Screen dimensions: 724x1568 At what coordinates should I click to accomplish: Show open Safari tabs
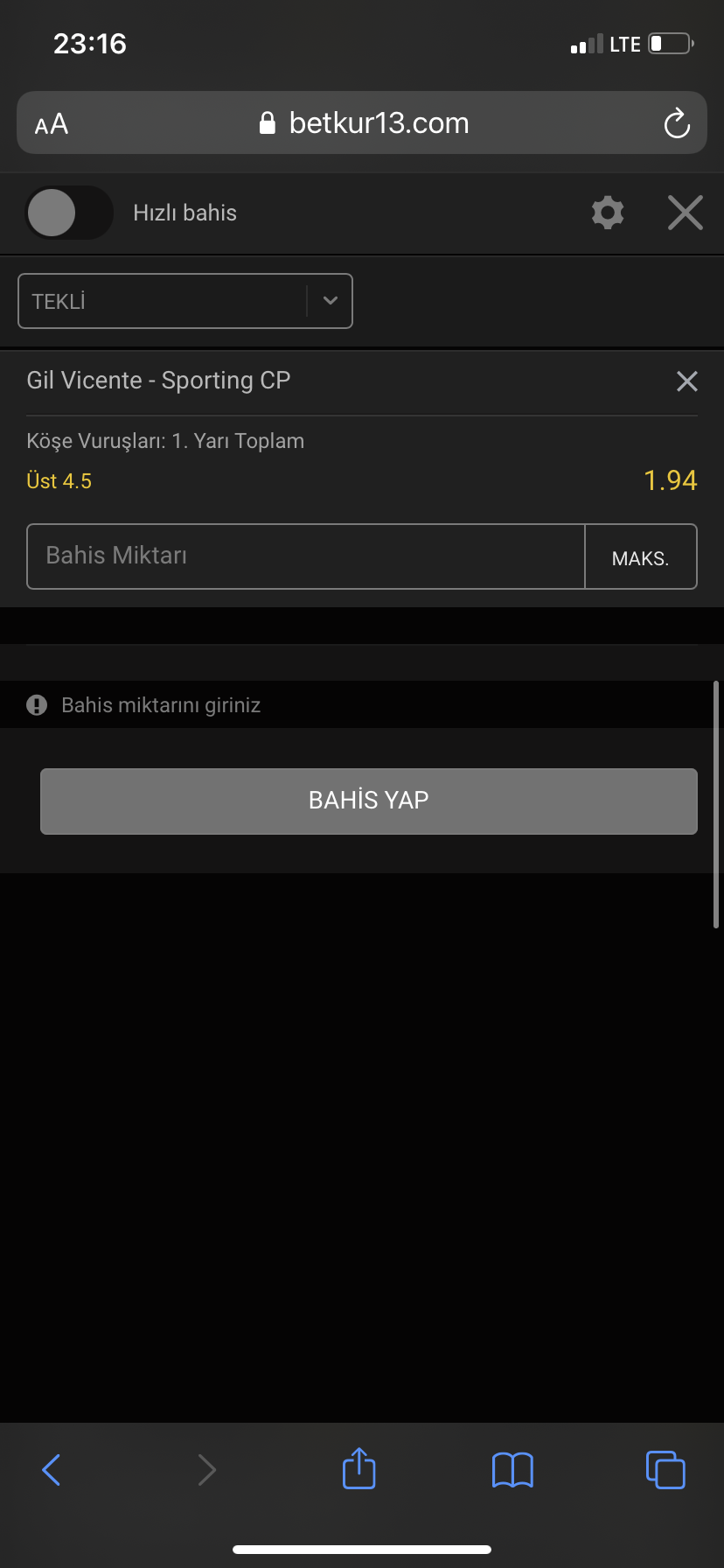coord(665,1470)
